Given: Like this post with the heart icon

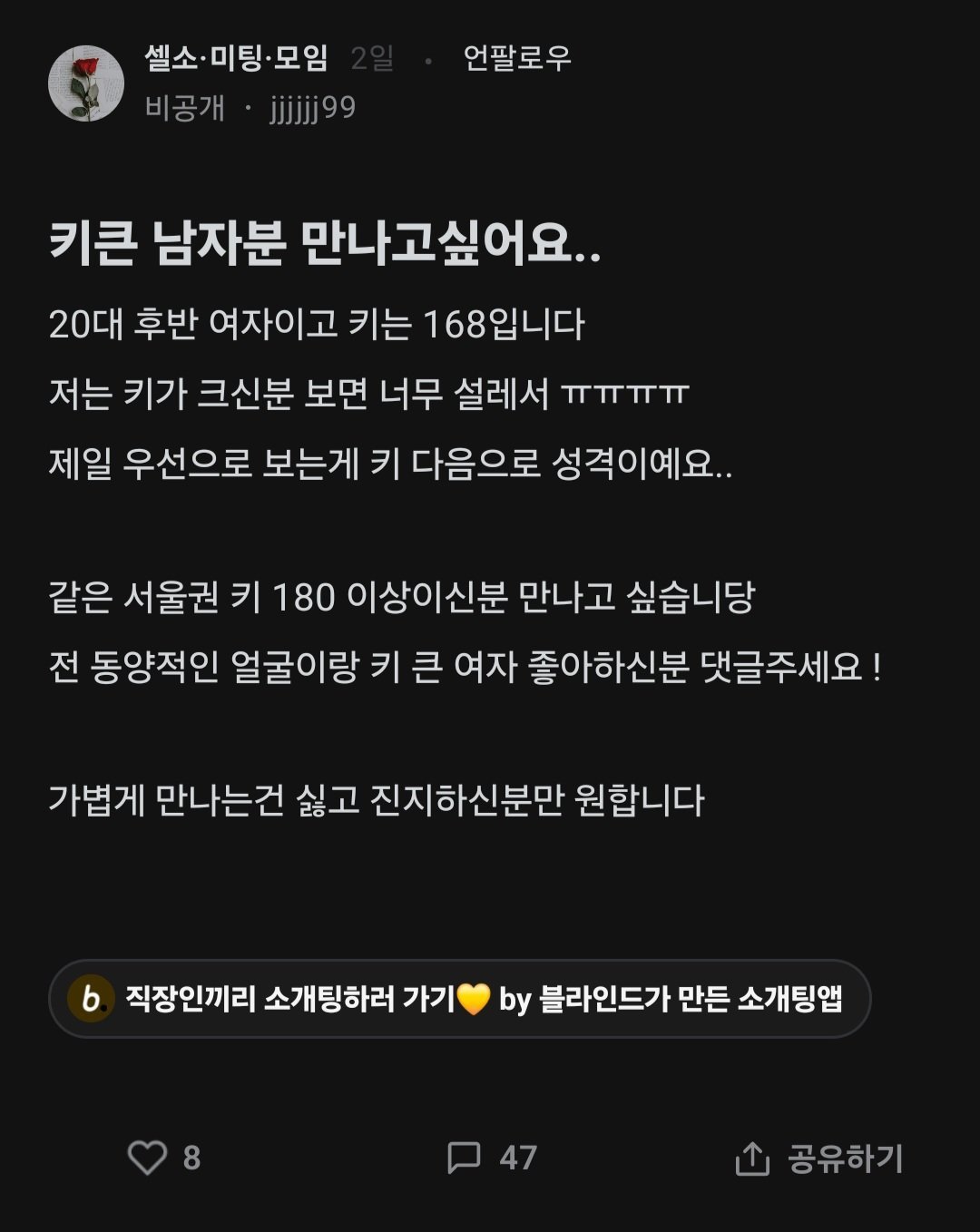Looking at the screenshot, I should click(148, 1158).
